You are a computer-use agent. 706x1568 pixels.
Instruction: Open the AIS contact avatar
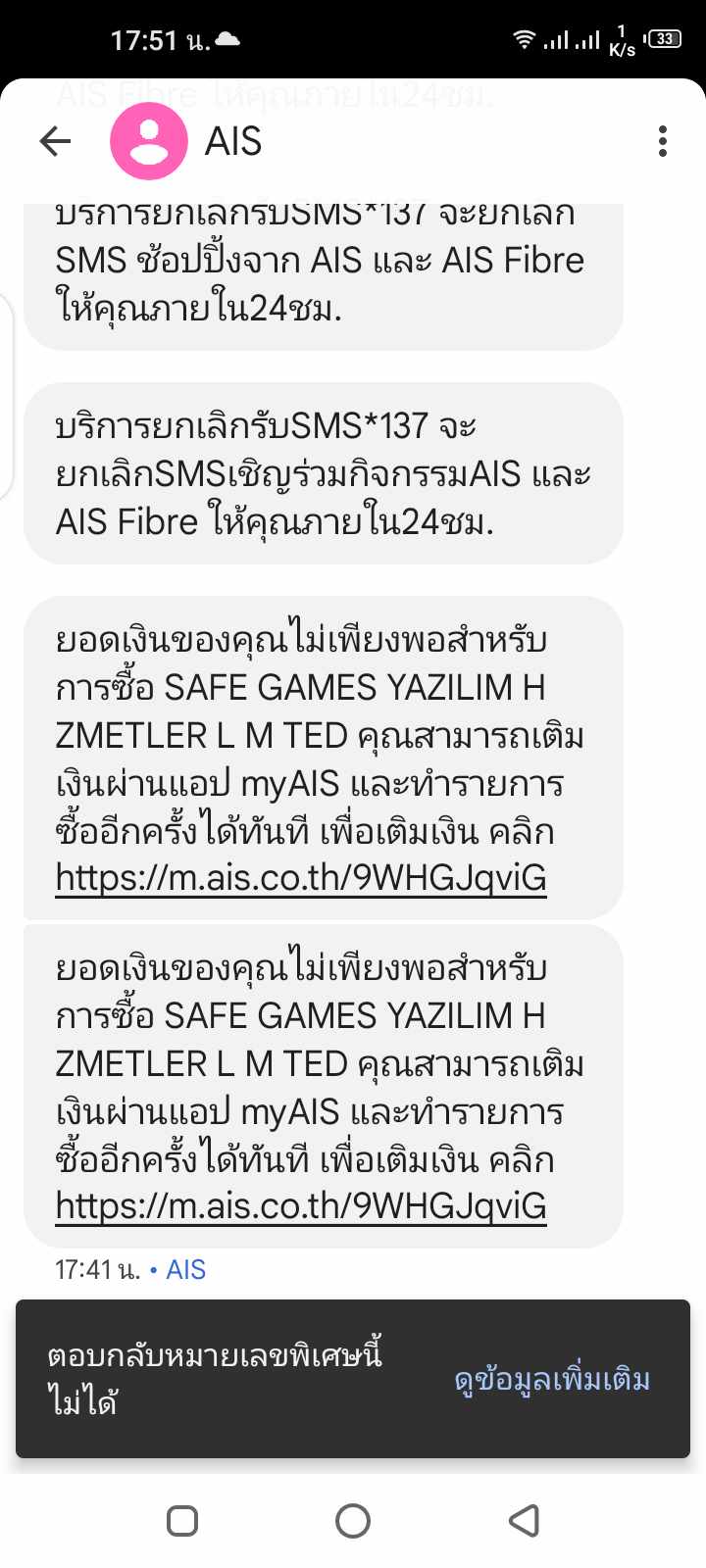coord(148,142)
